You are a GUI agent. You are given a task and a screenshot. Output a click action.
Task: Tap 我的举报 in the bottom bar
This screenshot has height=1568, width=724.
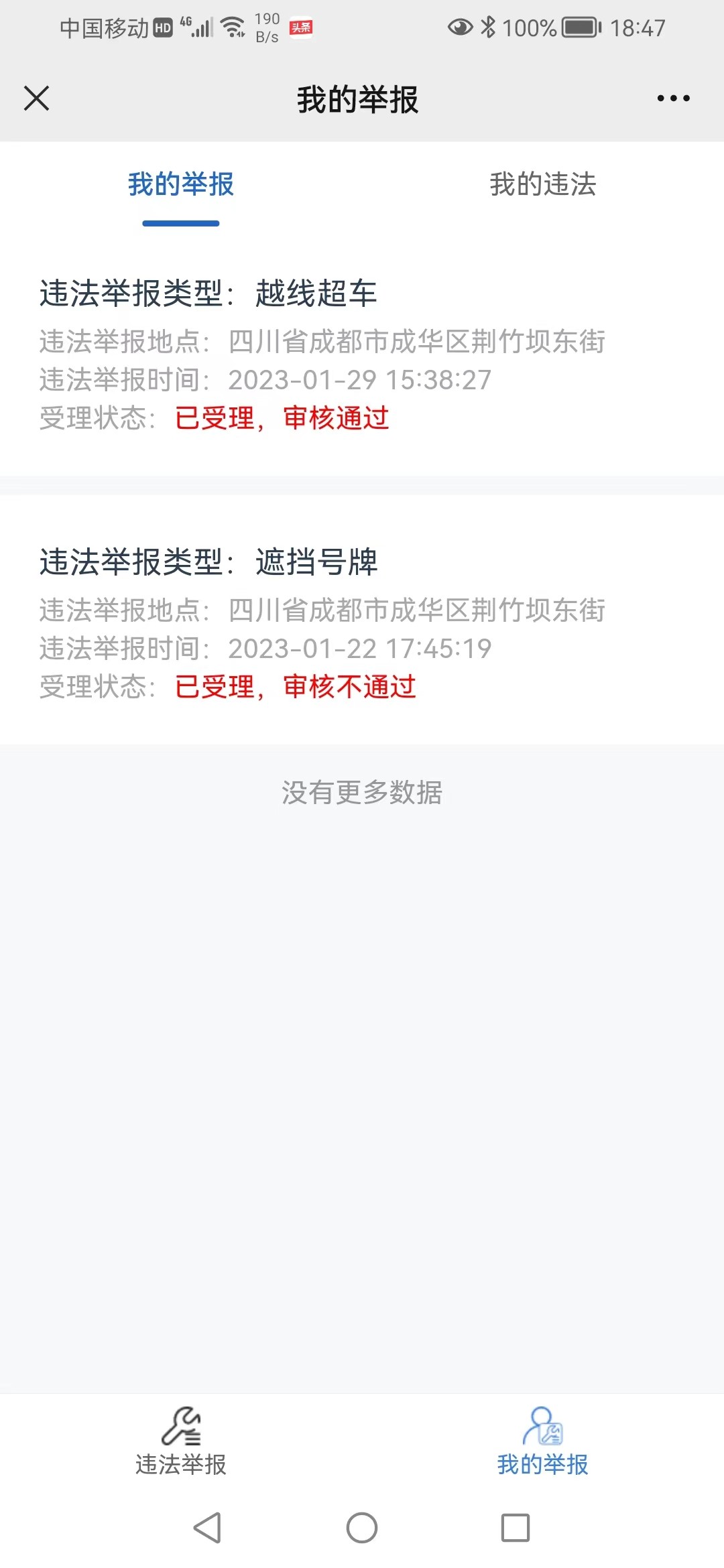pos(543,1442)
